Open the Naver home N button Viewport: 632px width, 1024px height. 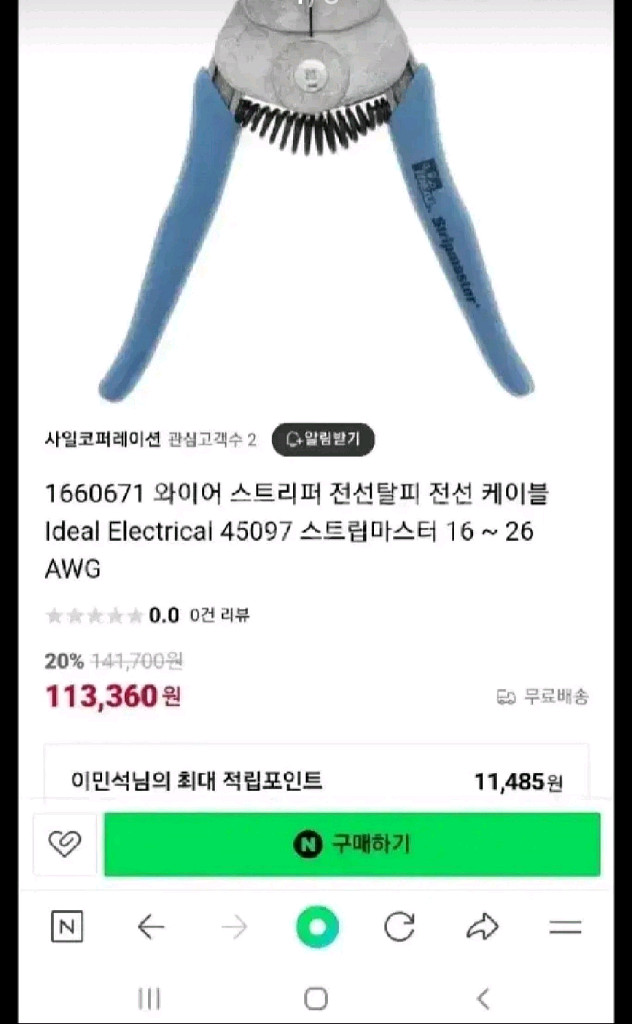tap(66, 927)
